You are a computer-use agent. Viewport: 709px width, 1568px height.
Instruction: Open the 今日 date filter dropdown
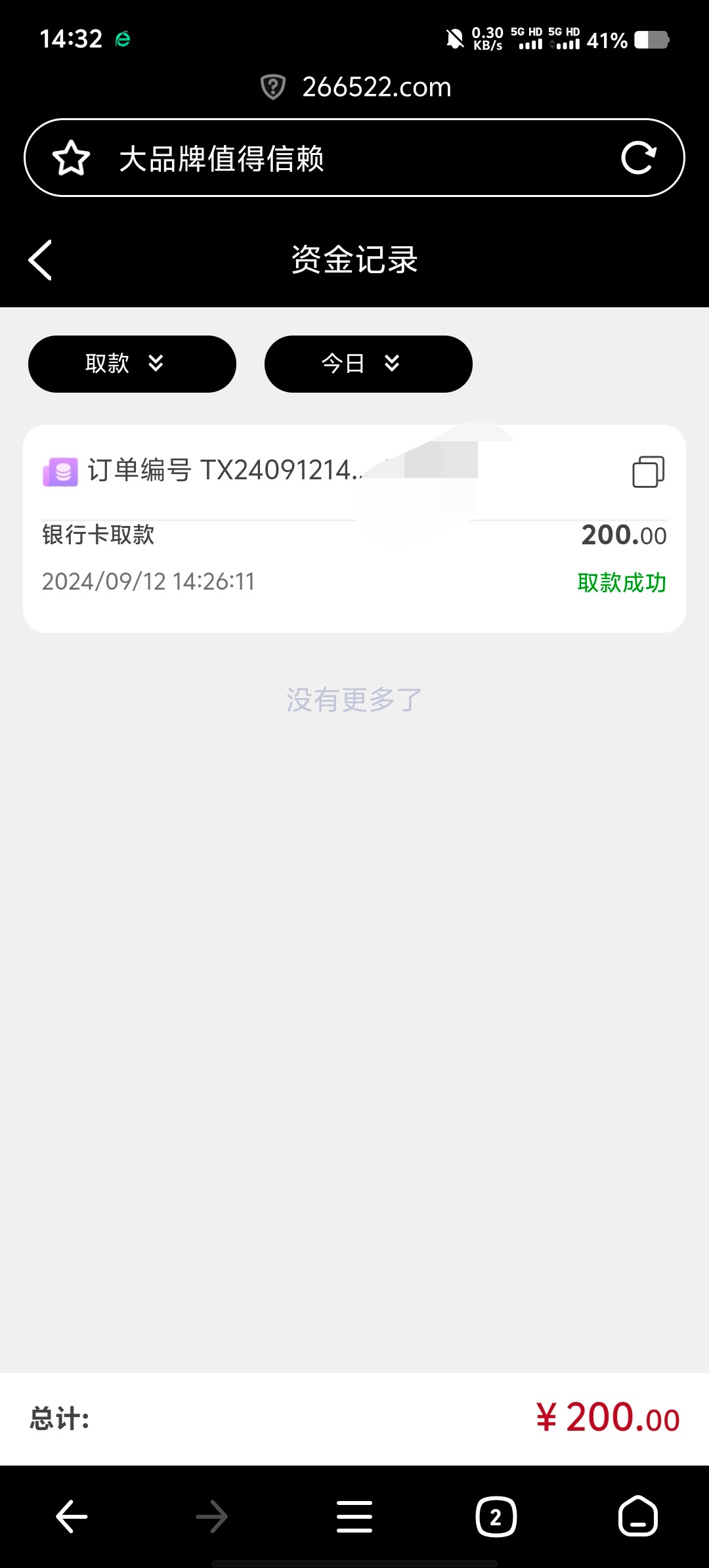[368, 364]
